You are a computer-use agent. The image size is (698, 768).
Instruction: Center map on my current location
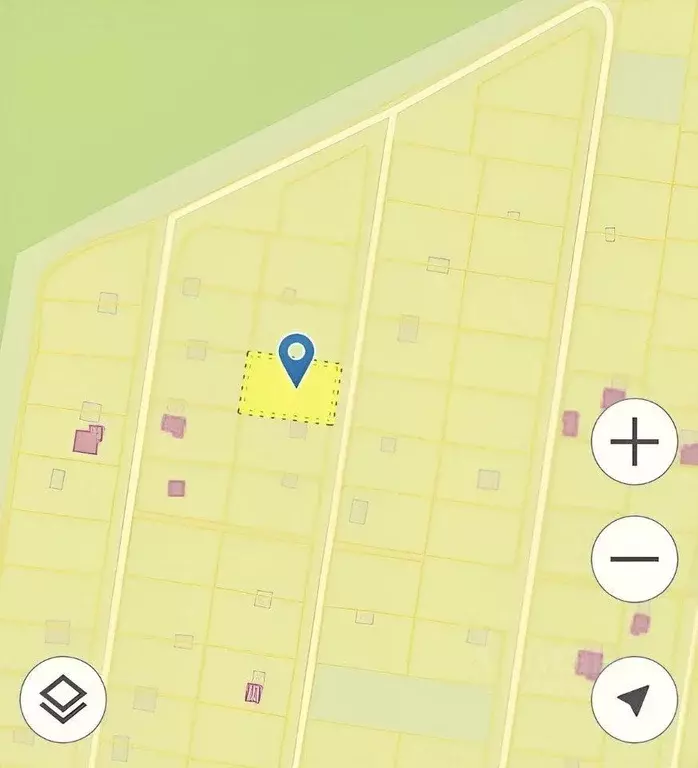pyautogui.click(x=635, y=700)
